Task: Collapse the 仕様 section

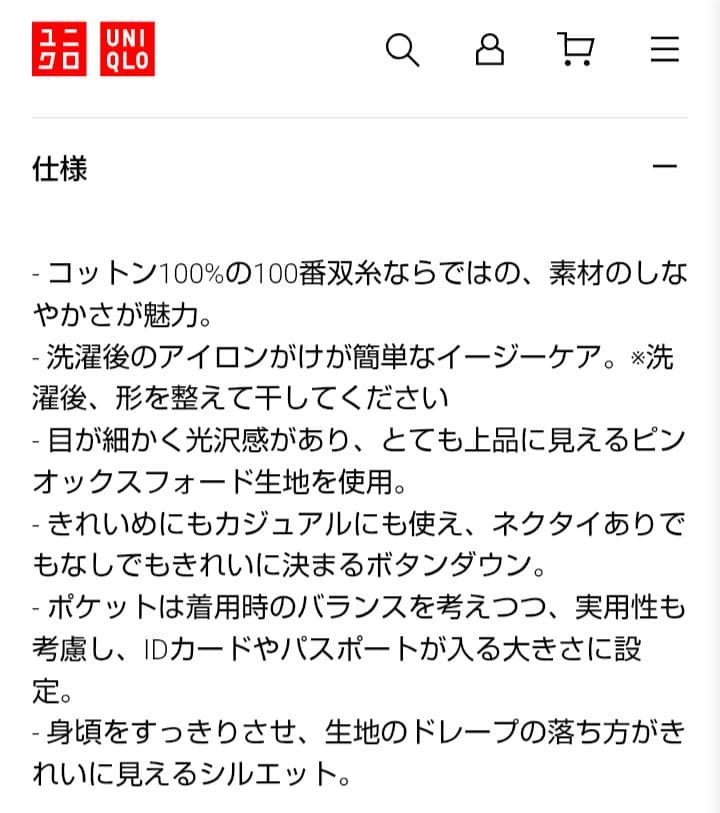Action: pyautogui.click(x=665, y=166)
